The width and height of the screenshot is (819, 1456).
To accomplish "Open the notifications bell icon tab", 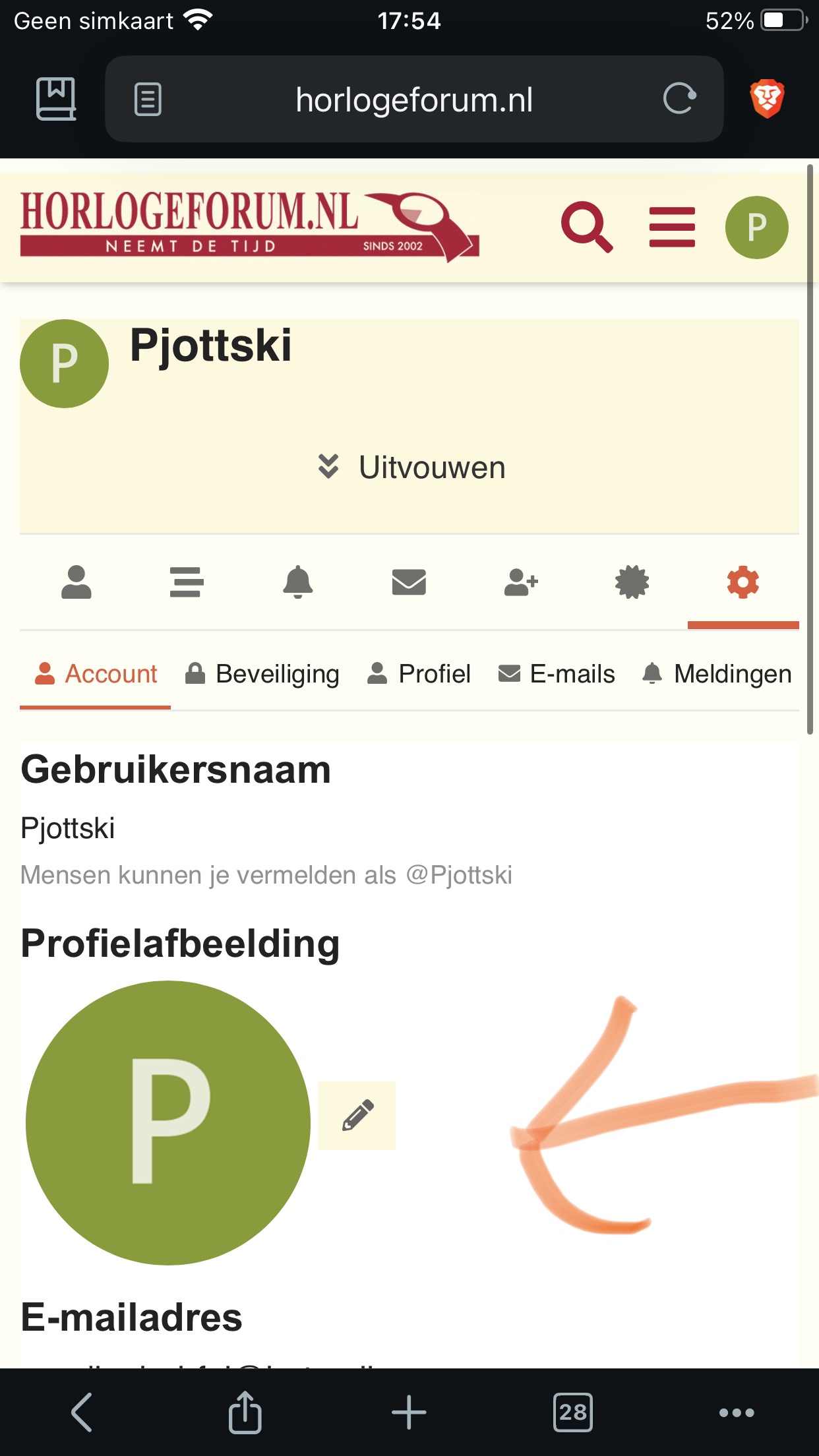I will [x=298, y=582].
